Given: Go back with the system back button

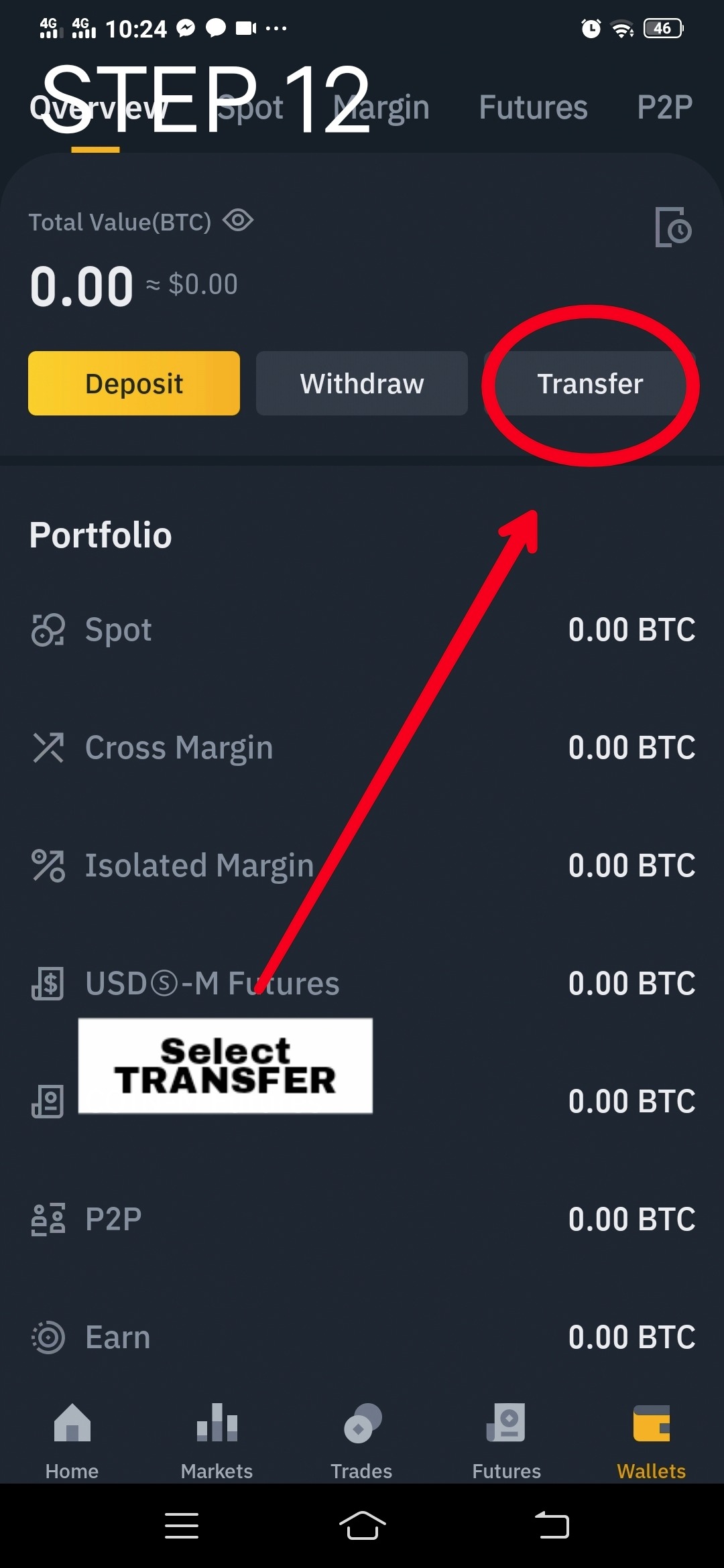Looking at the screenshot, I should pos(552,1525).
